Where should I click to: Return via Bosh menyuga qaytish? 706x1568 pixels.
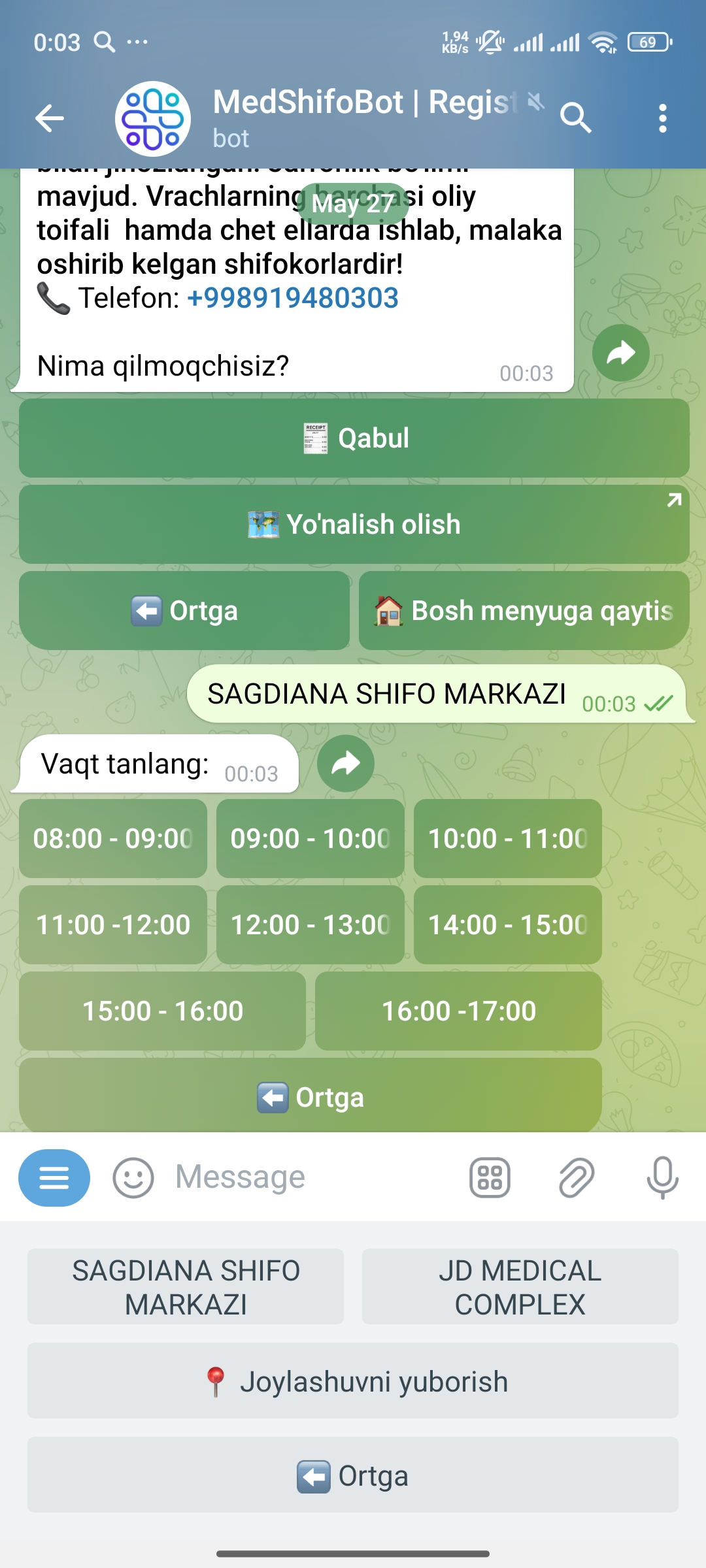524,611
